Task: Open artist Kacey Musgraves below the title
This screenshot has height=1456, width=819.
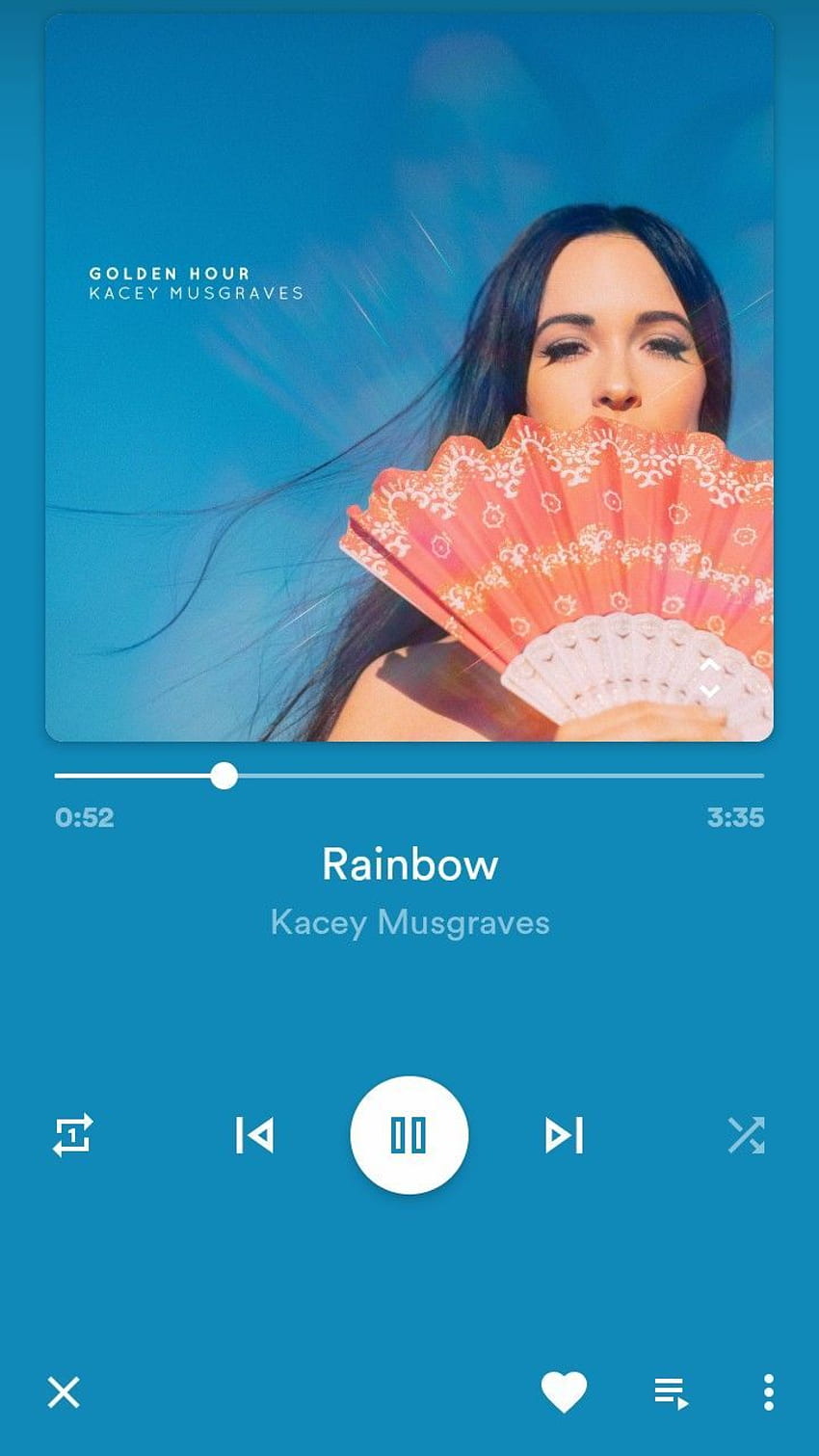Action: pyautogui.click(x=409, y=922)
